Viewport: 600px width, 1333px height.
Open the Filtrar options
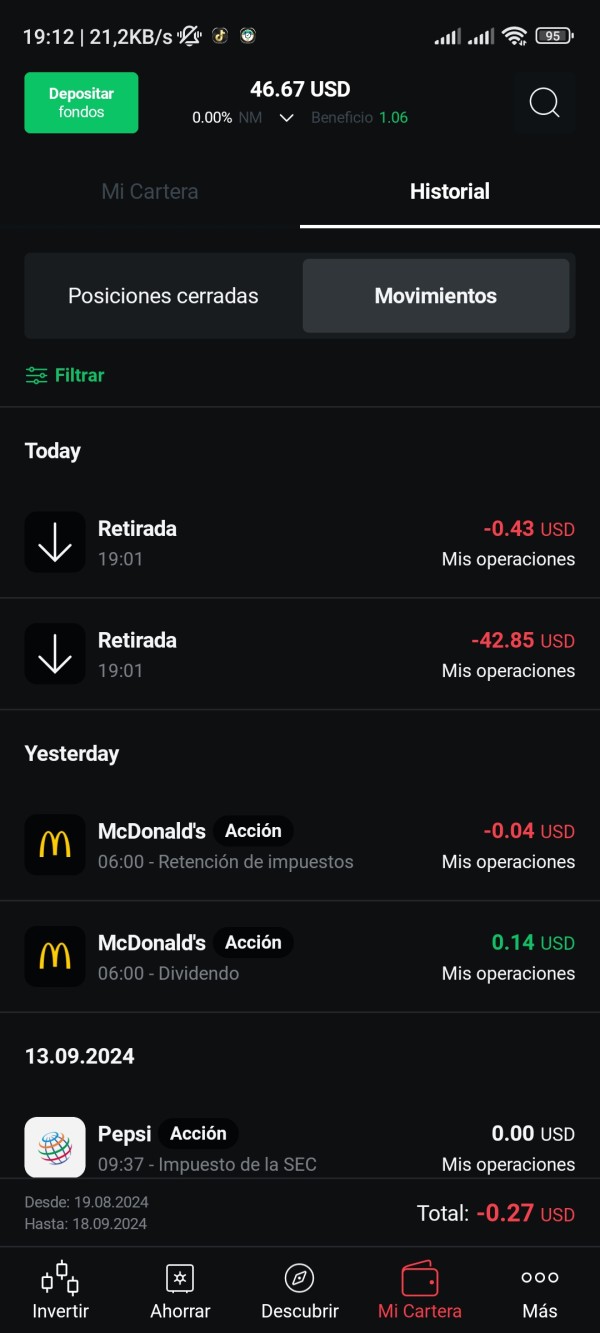pyautogui.click(x=65, y=375)
